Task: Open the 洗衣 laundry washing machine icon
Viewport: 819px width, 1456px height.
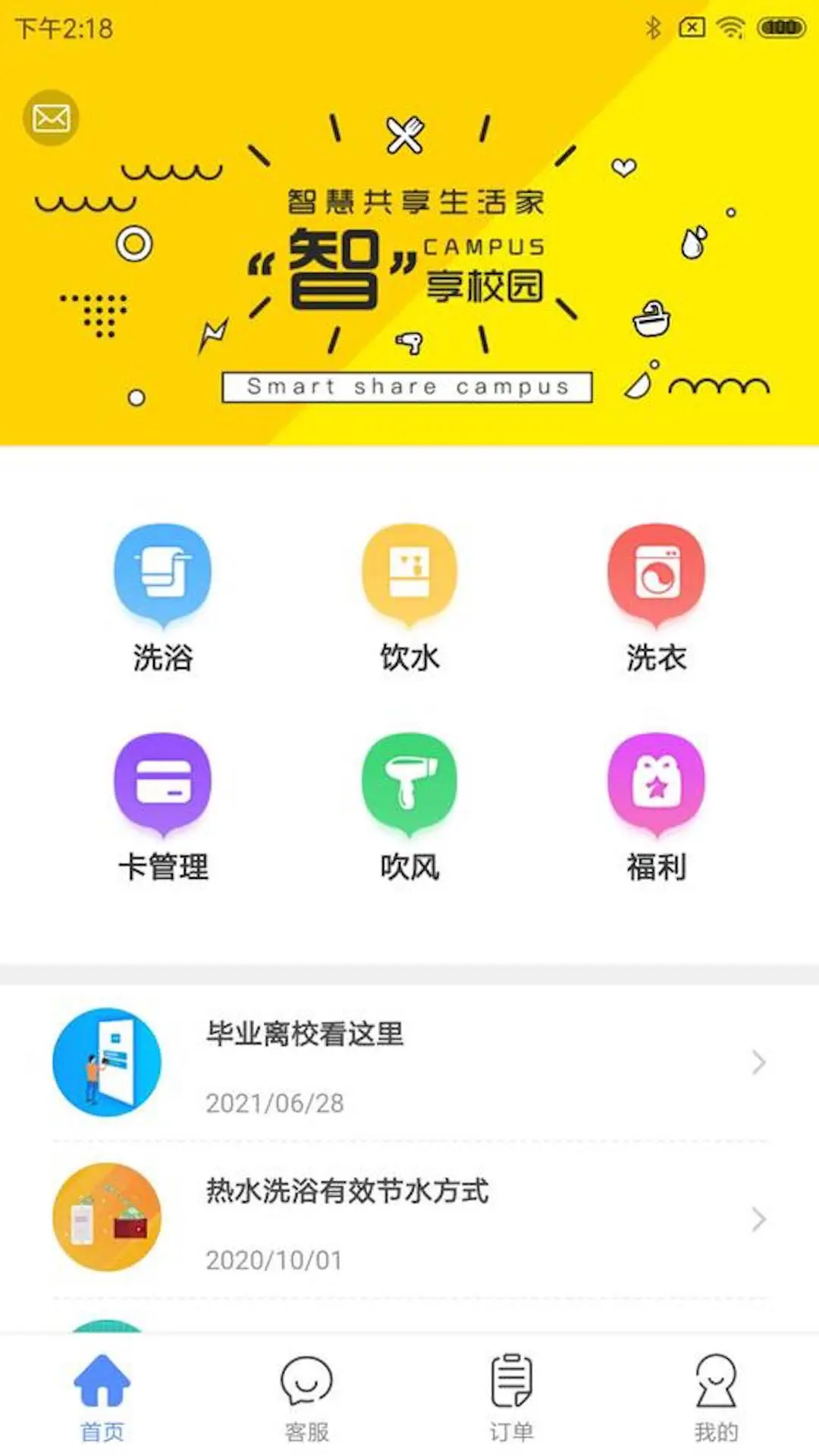Action: tap(656, 576)
